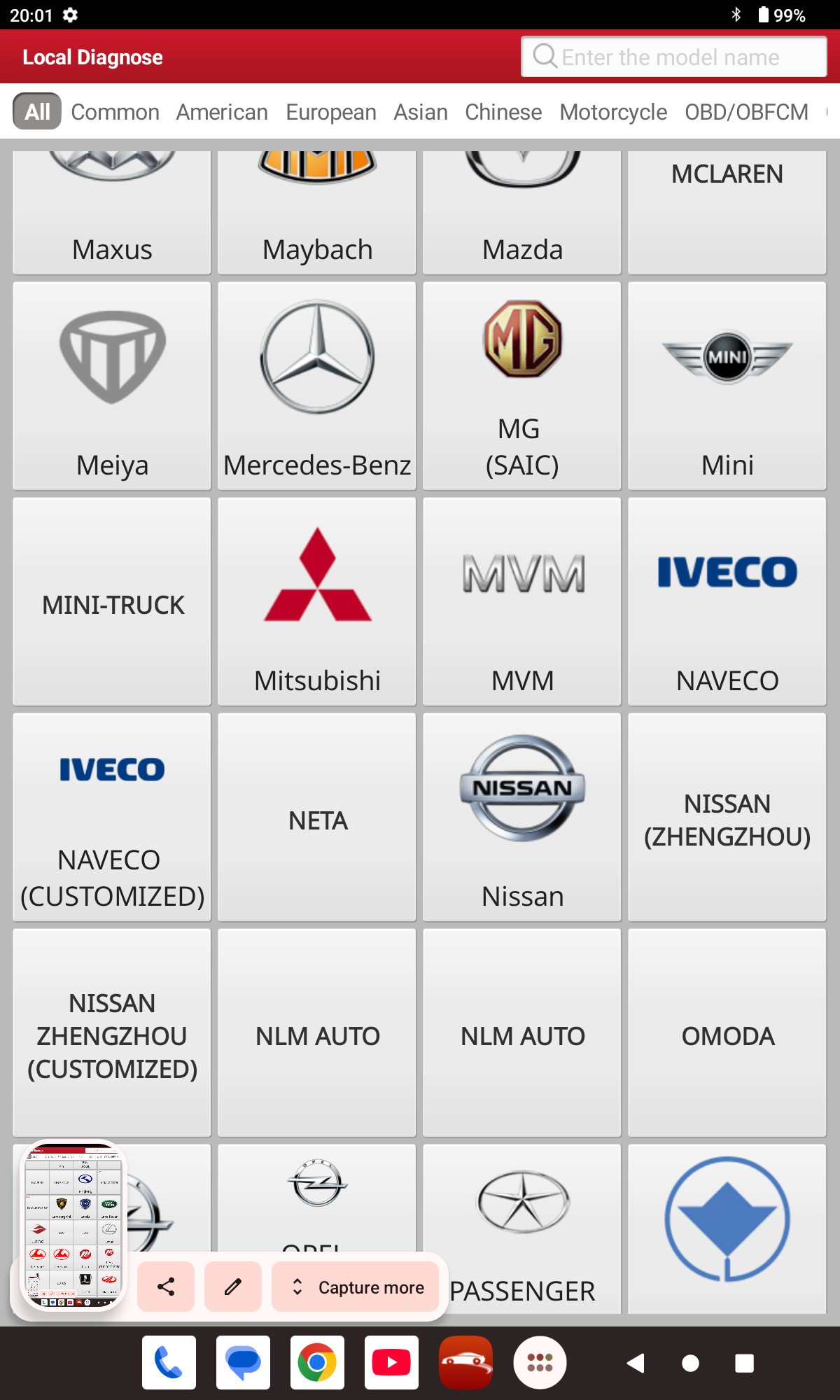Tap the Capture more button
Screen dimensions: 840x1400
[x=356, y=1287]
